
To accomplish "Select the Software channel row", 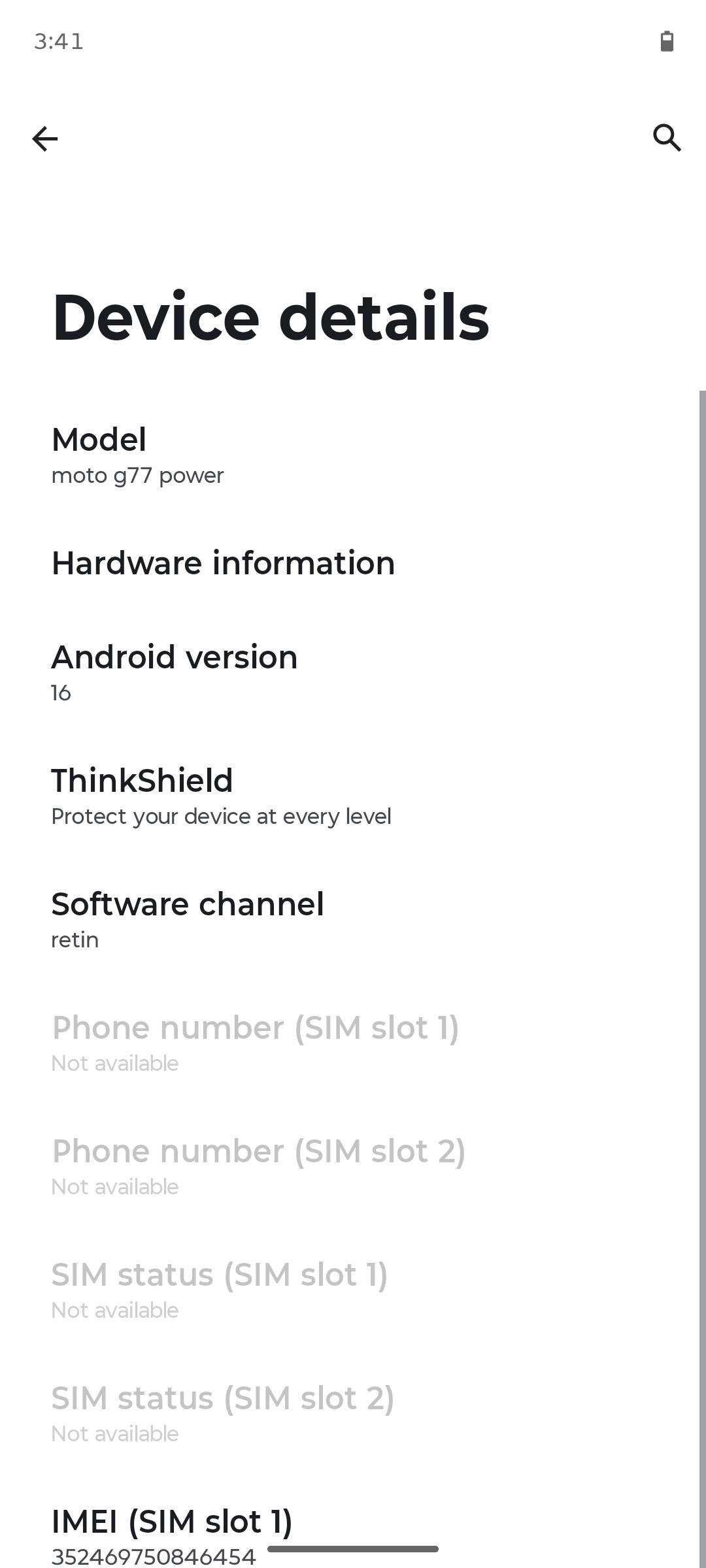I will [353, 920].
